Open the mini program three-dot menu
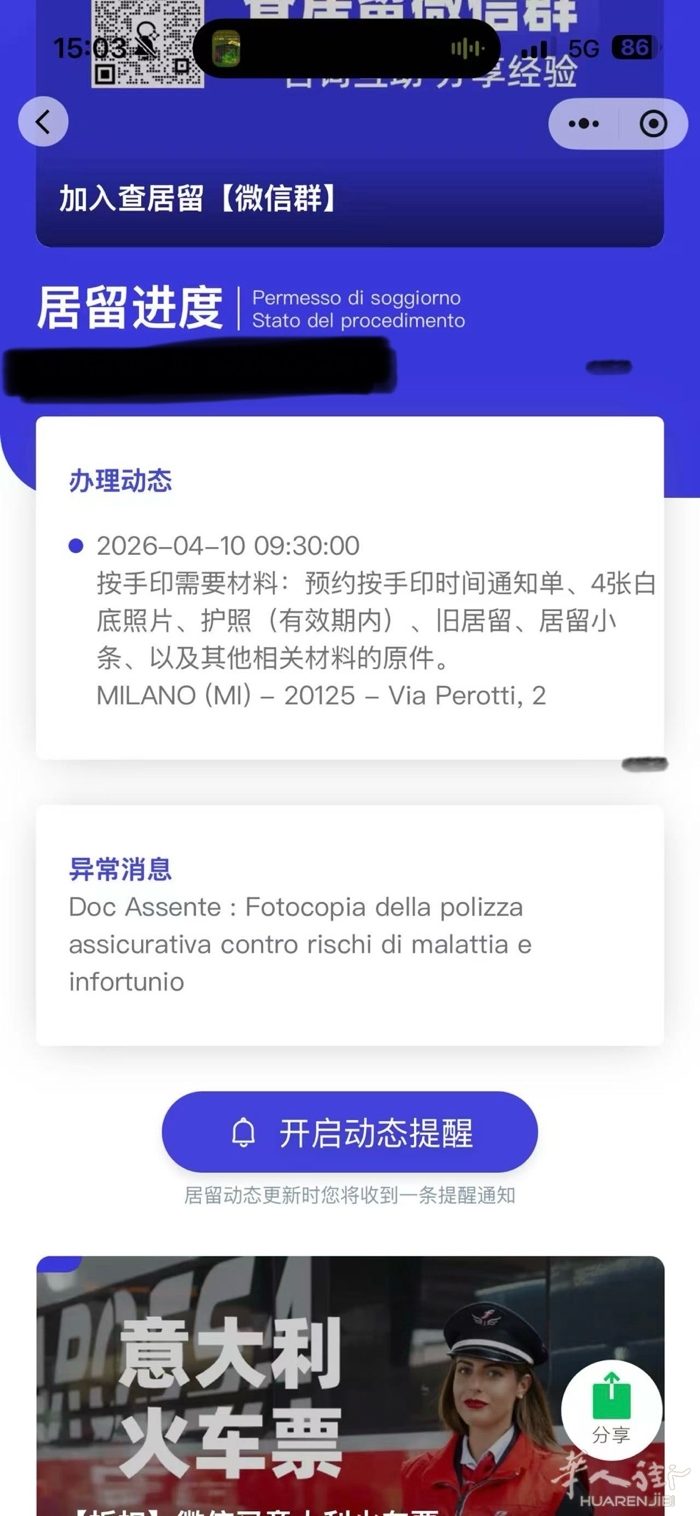Screen dimensions: 700x1516 [x=583, y=124]
